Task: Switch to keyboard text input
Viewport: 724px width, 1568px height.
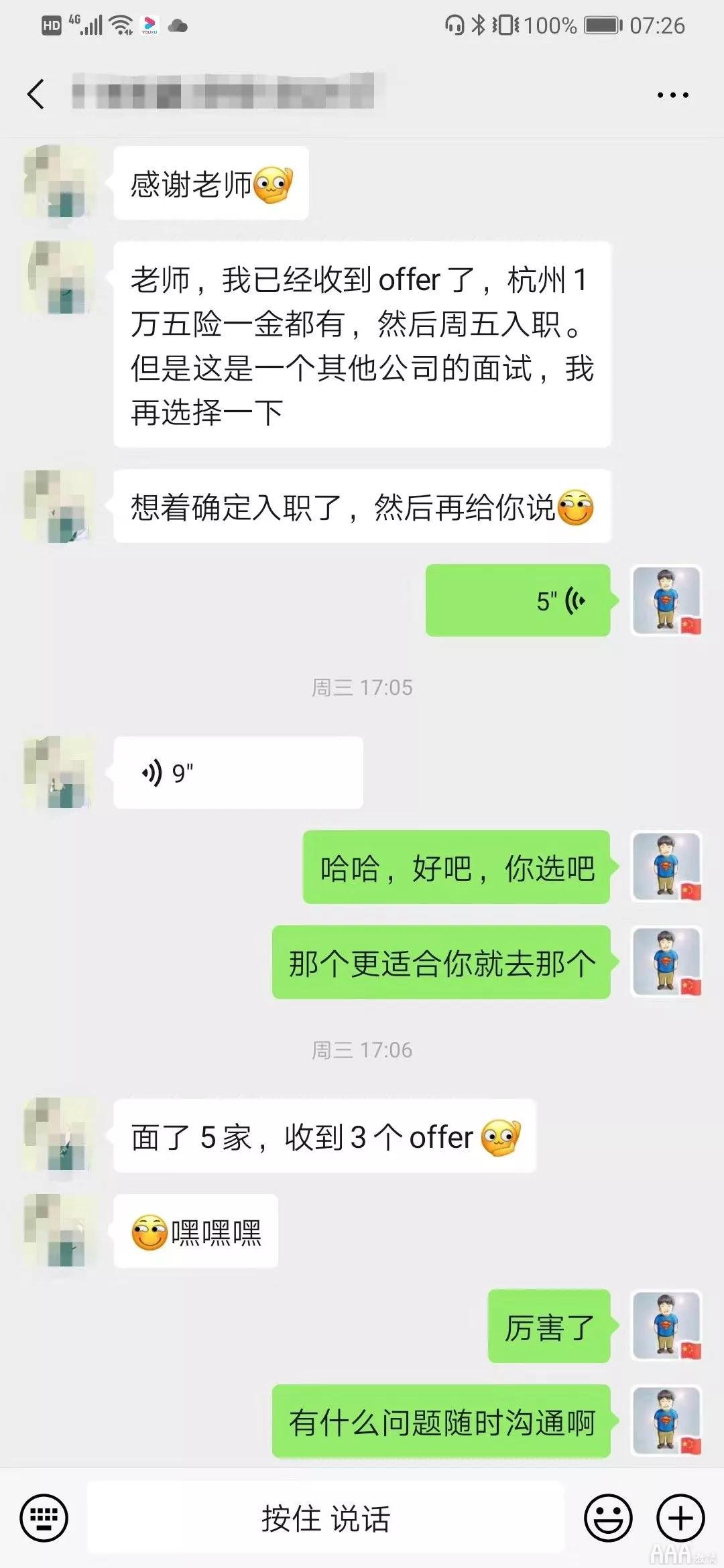Action: (x=44, y=1518)
